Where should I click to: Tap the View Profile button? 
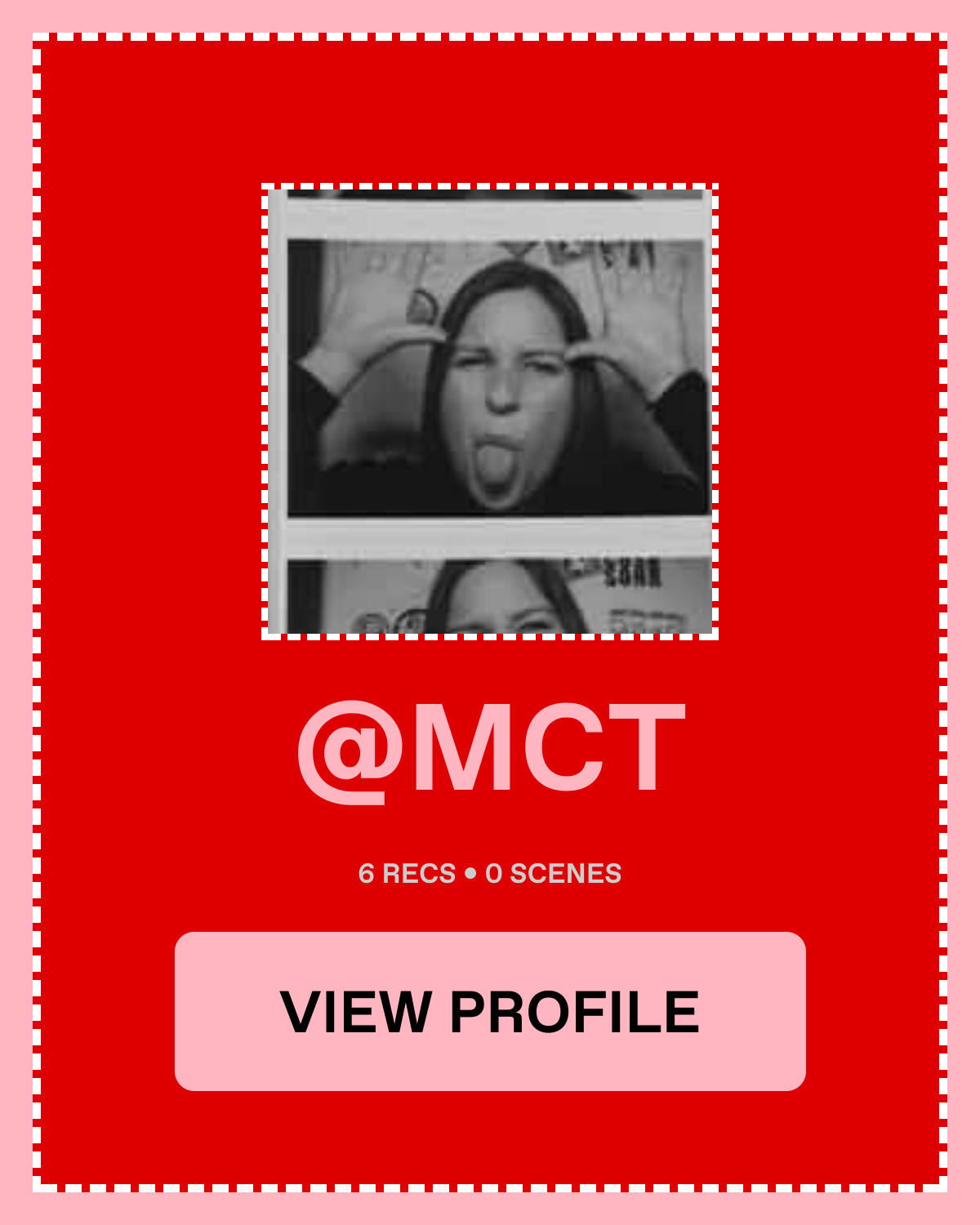pos(490,1011)
